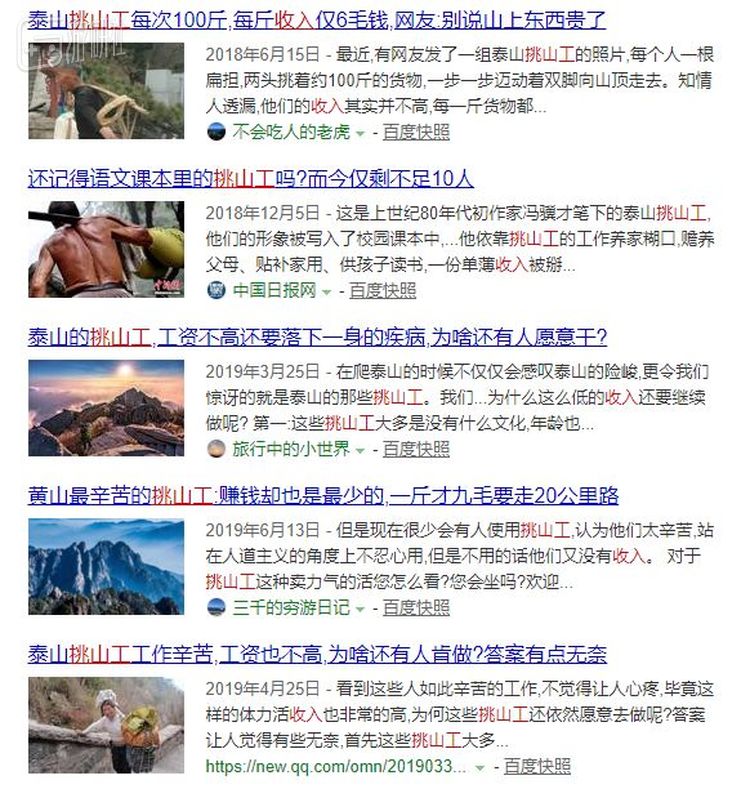The height and width of the screenshot is (789, 750).
Task: Expand the dropdown arrow next to 三千的穷游日记
Action: click(x=360, y=608)
